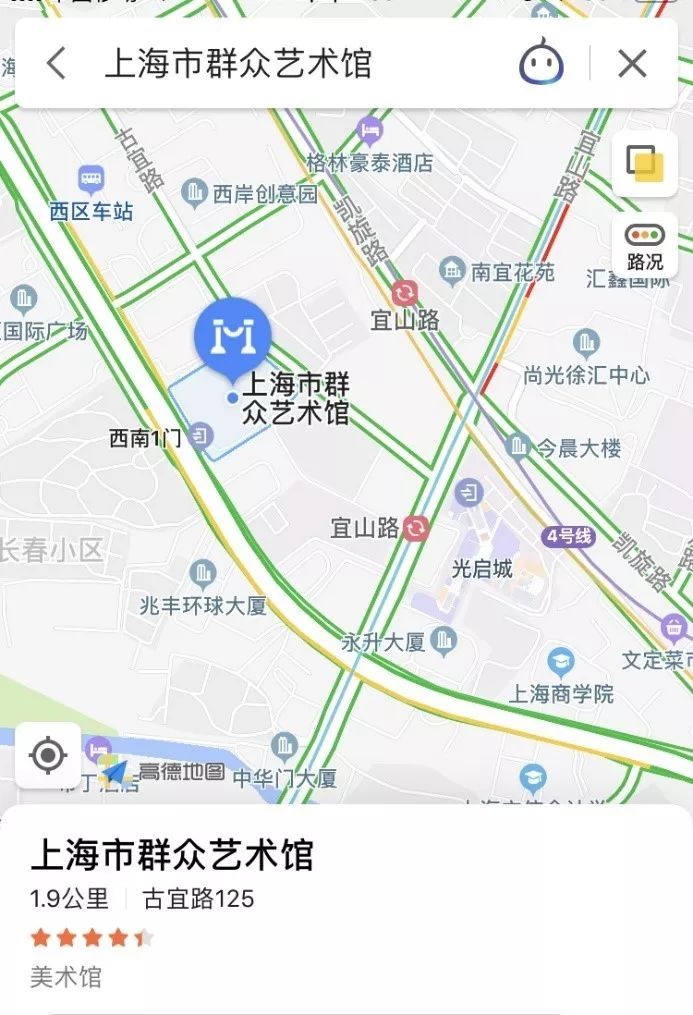Tap the 尚光徐汇中心 building marker
This screenshot has width=693, height=1015.
click(x=586, y=345)
